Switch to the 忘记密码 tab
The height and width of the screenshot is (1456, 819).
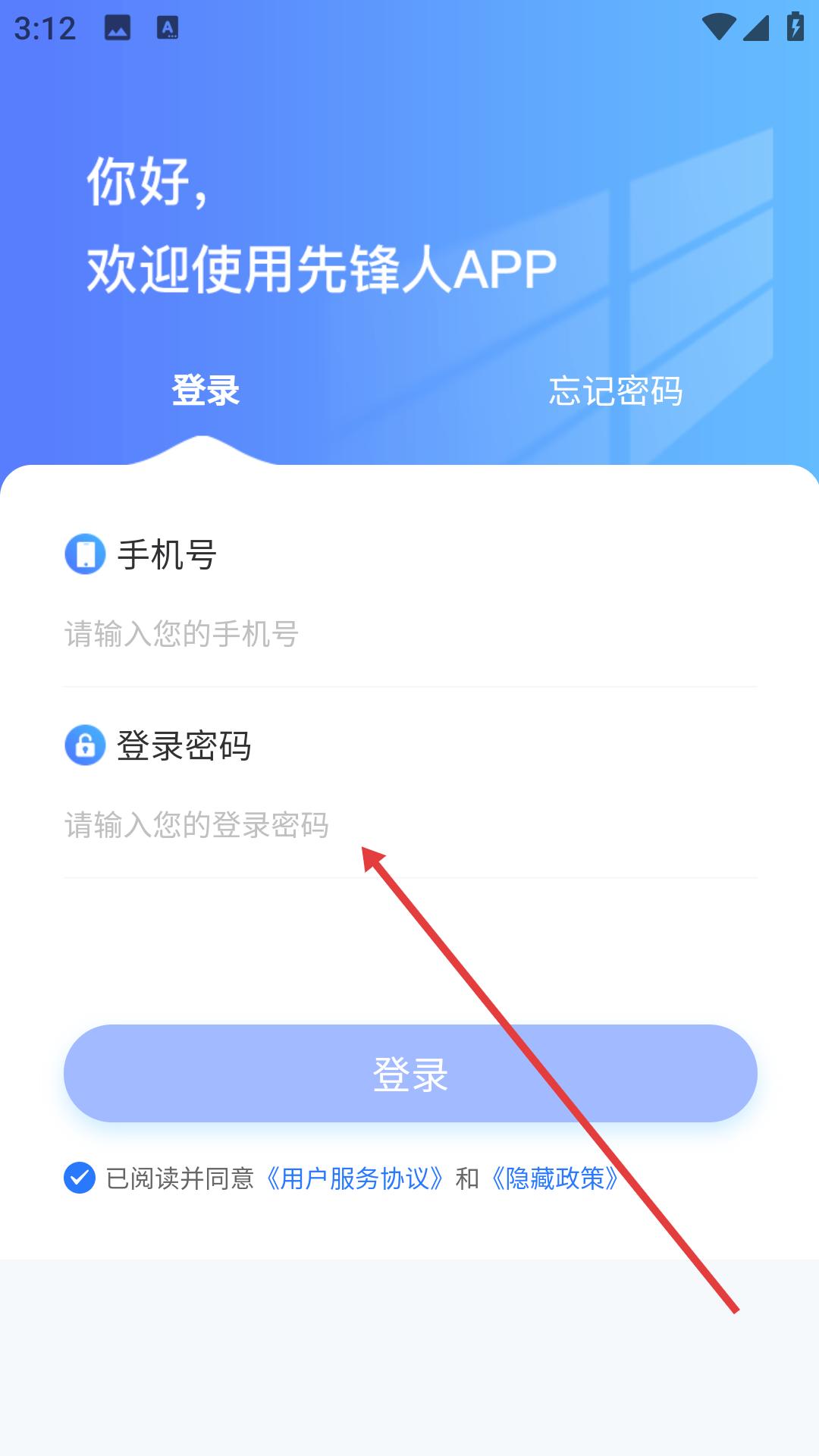[x=615, y=391]
